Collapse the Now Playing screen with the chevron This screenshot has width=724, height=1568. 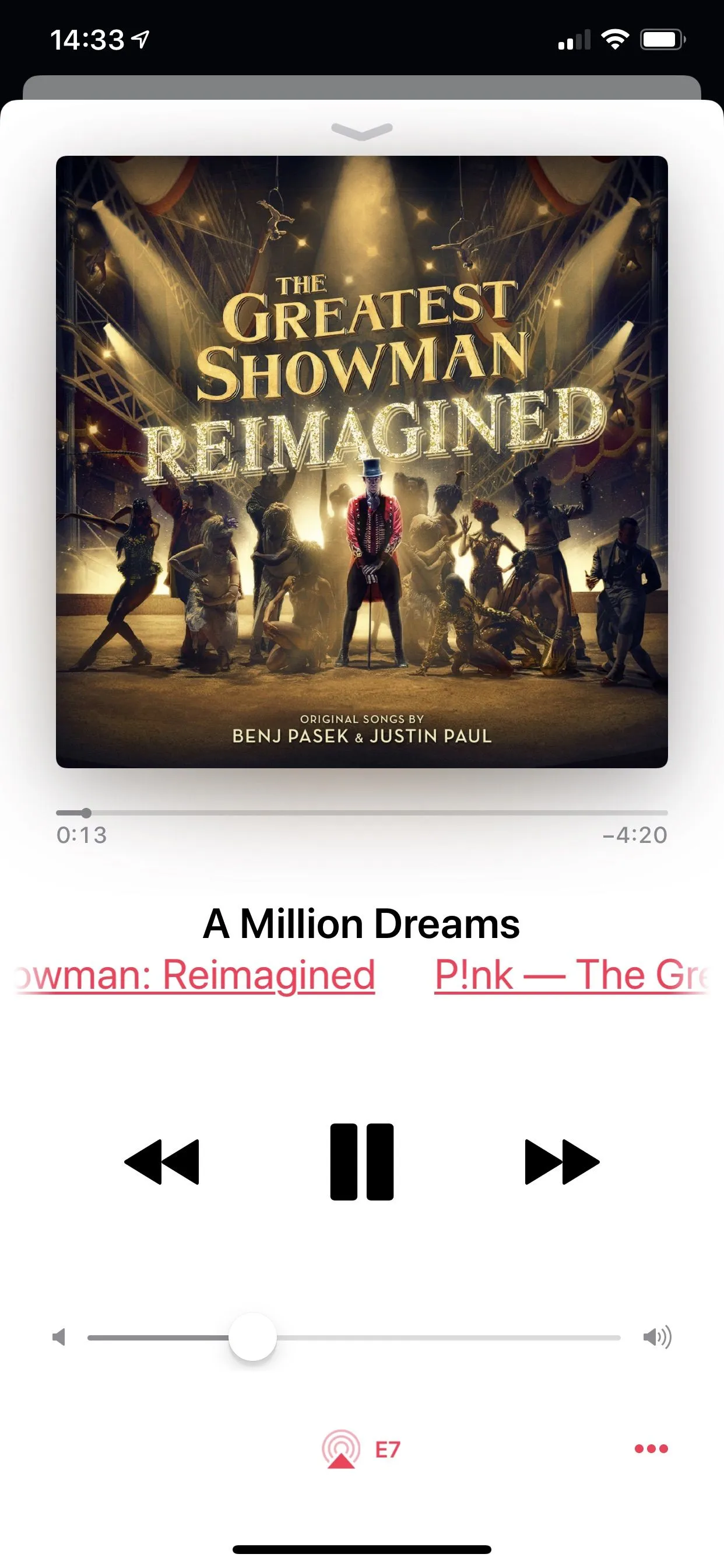pyautogui.click(x=361, y=131)
